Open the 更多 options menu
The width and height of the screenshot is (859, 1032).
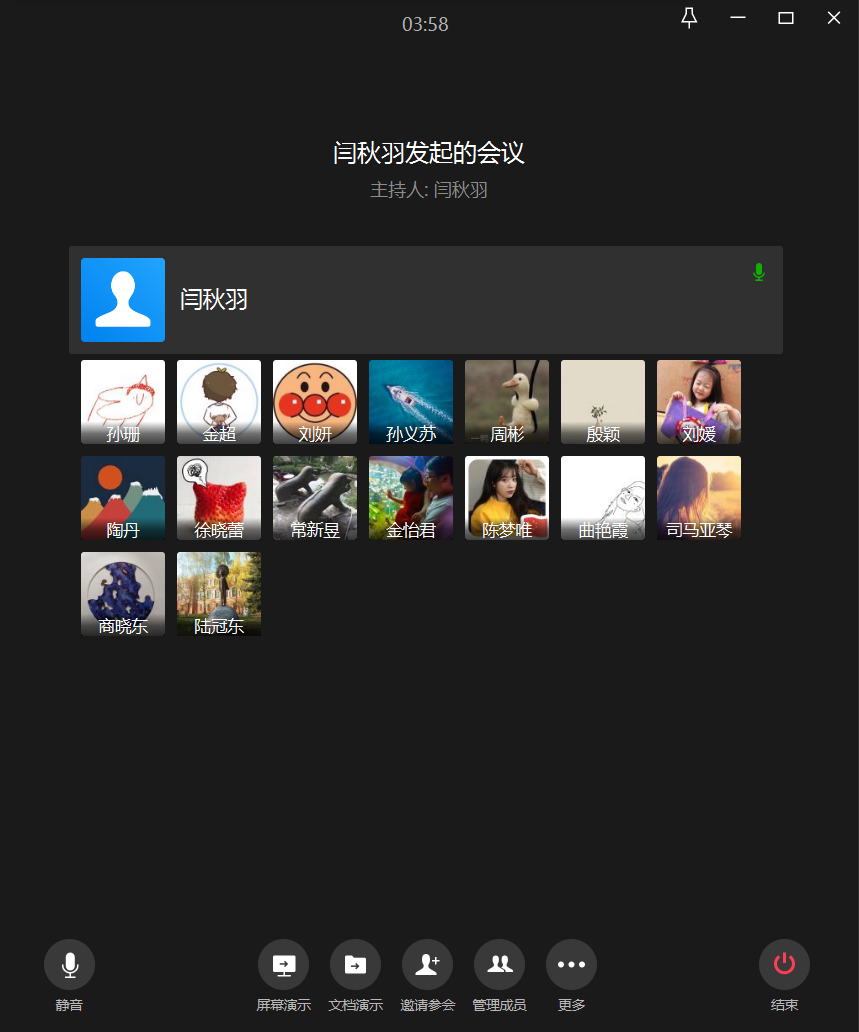click(x=571, y=965)
